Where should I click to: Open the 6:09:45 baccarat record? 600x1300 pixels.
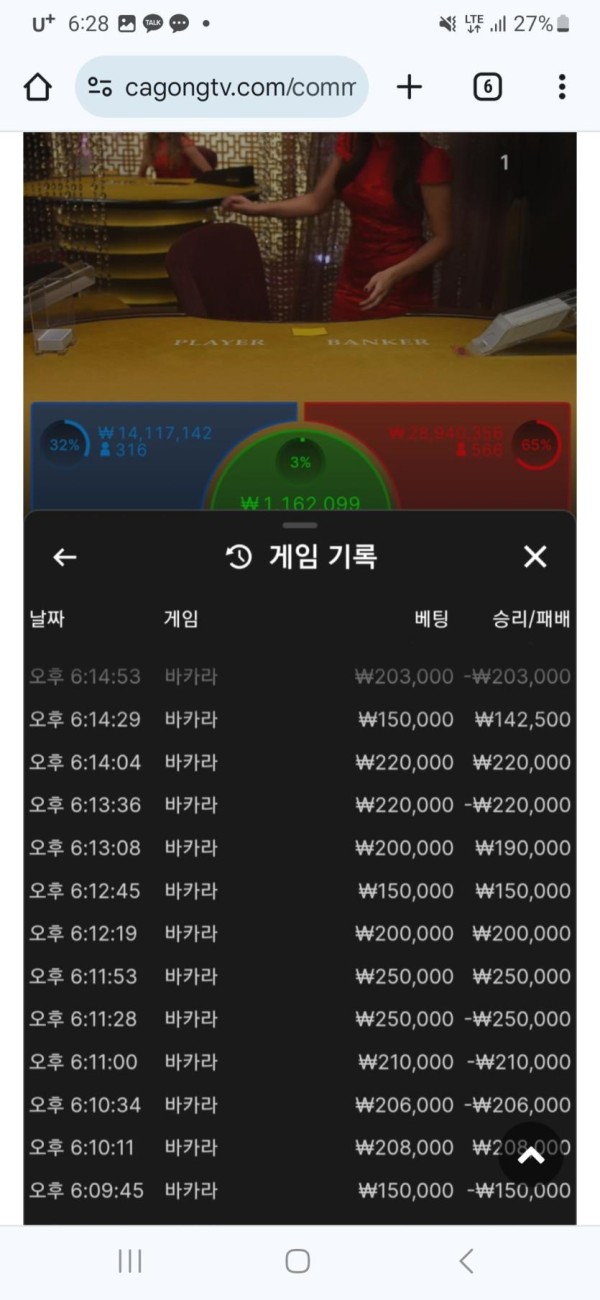pos(300,1190)
